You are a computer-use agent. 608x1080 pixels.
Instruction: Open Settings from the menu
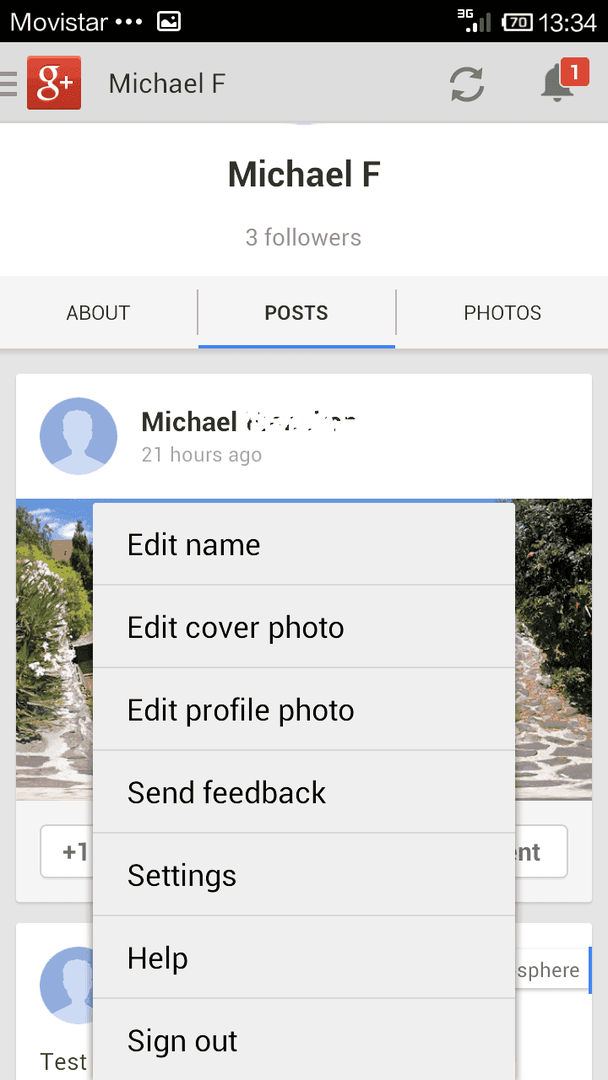coord(304,875)
